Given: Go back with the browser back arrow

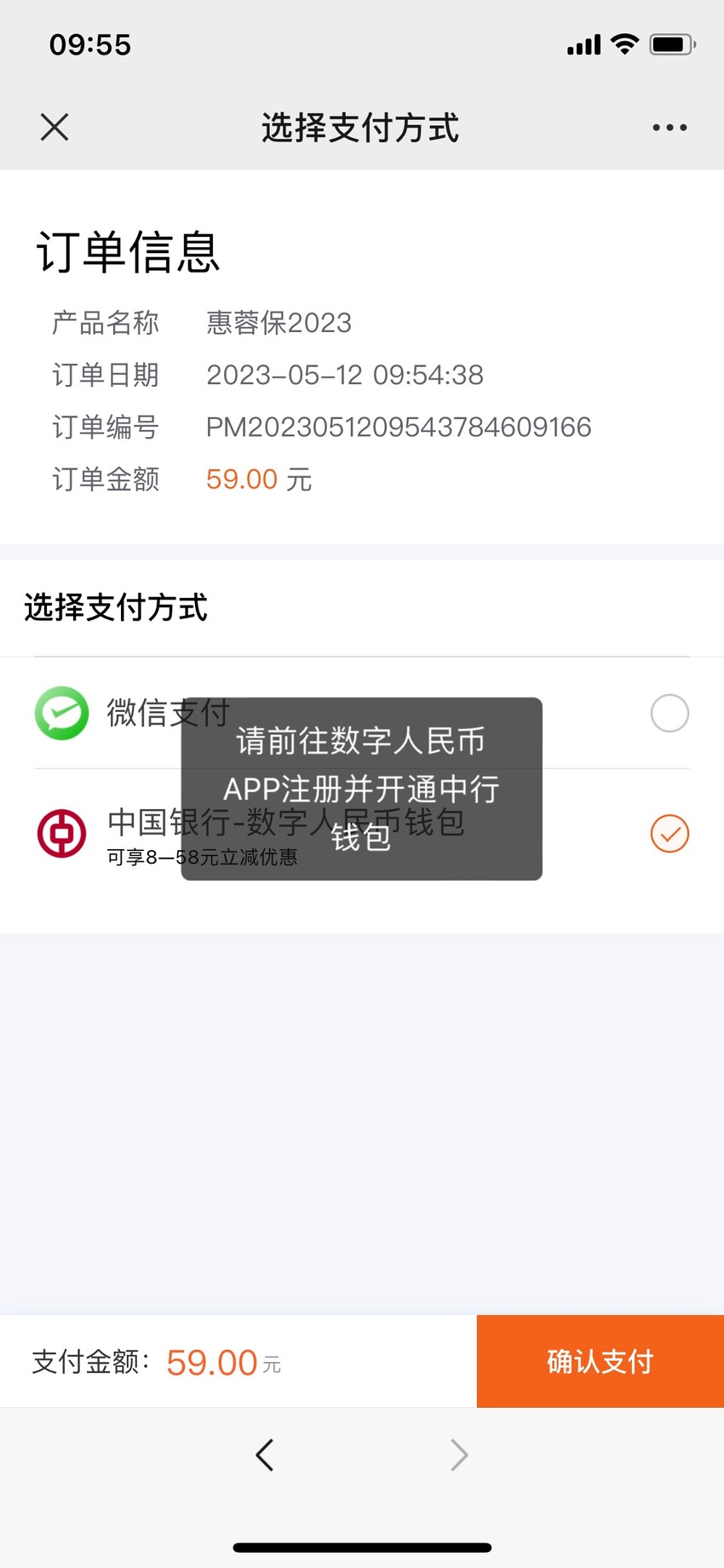Looking at the screenshot, I should [x=265, y=1455].
